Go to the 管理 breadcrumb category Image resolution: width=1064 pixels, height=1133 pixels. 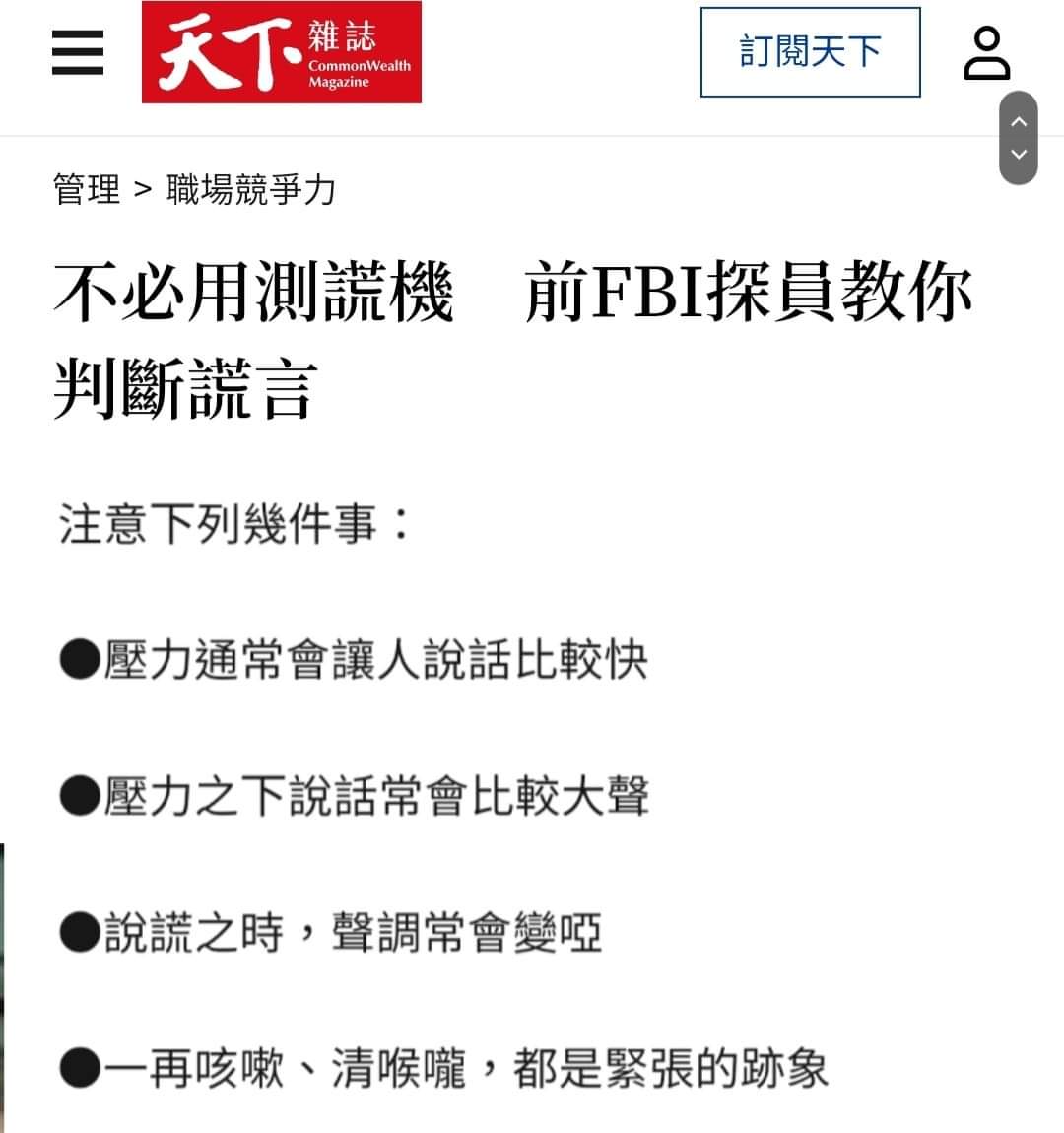87,189
